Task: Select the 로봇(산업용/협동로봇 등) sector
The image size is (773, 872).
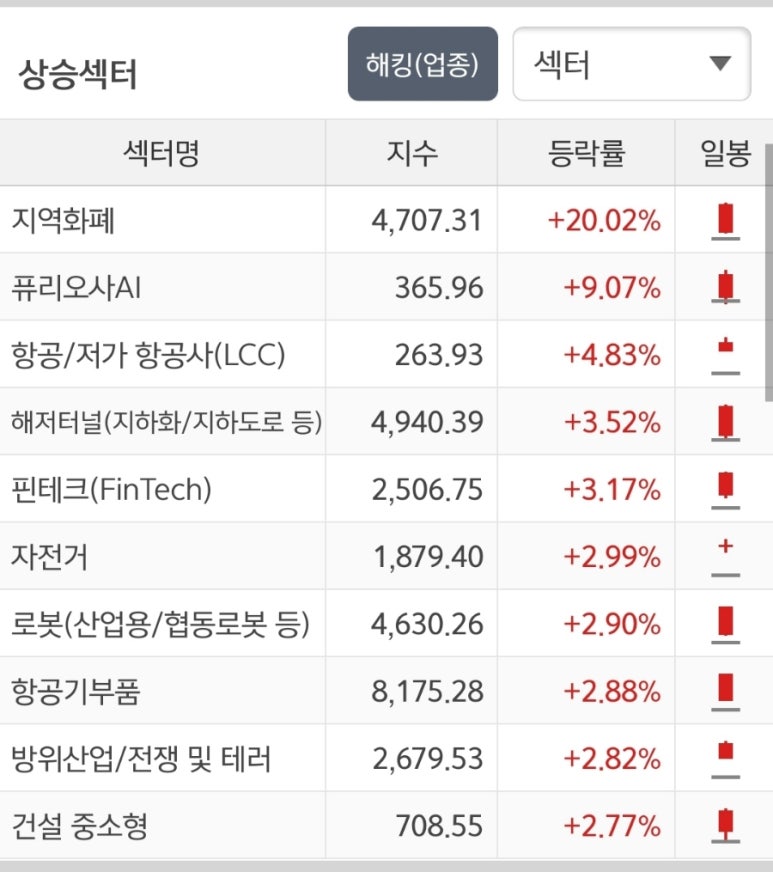Action: (160, 624)
